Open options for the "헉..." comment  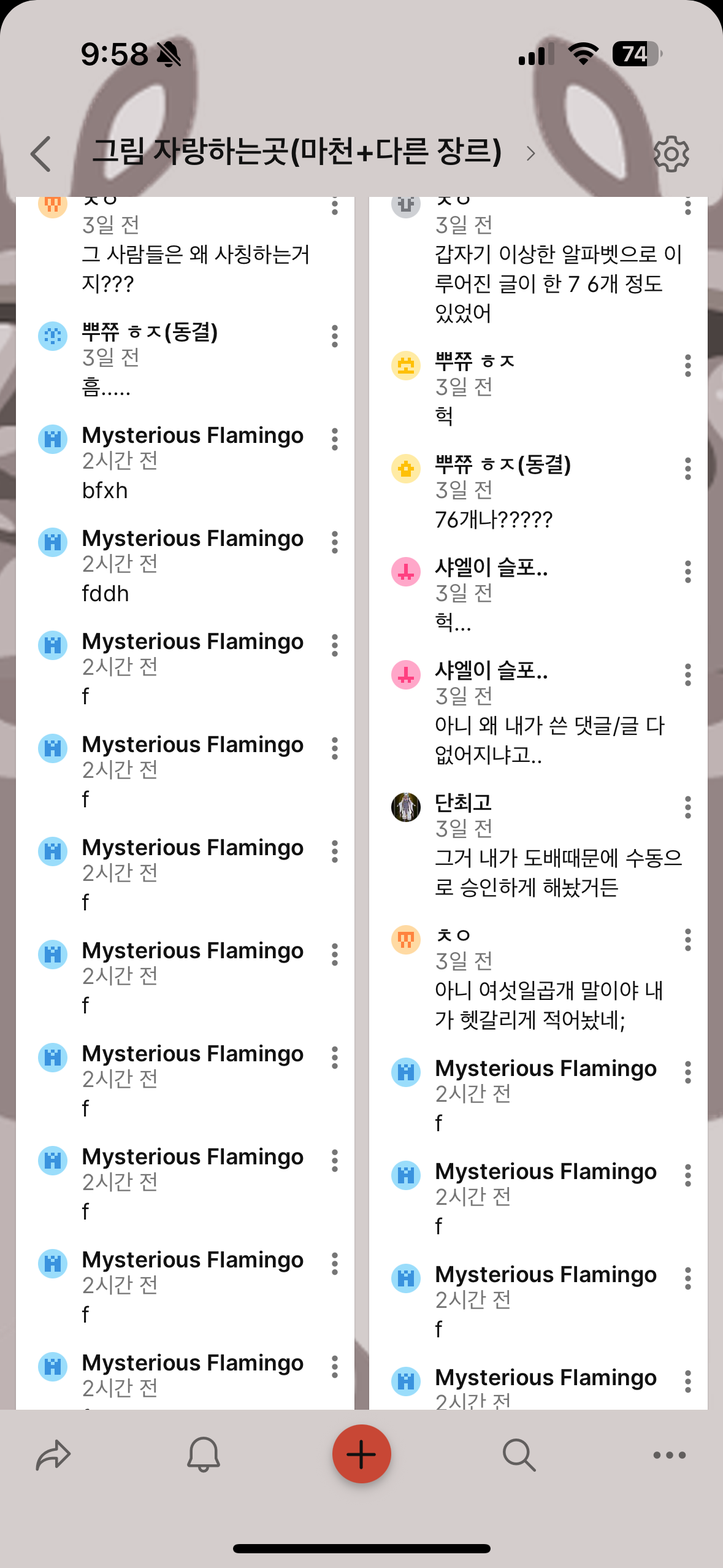(x=687, y=572)
